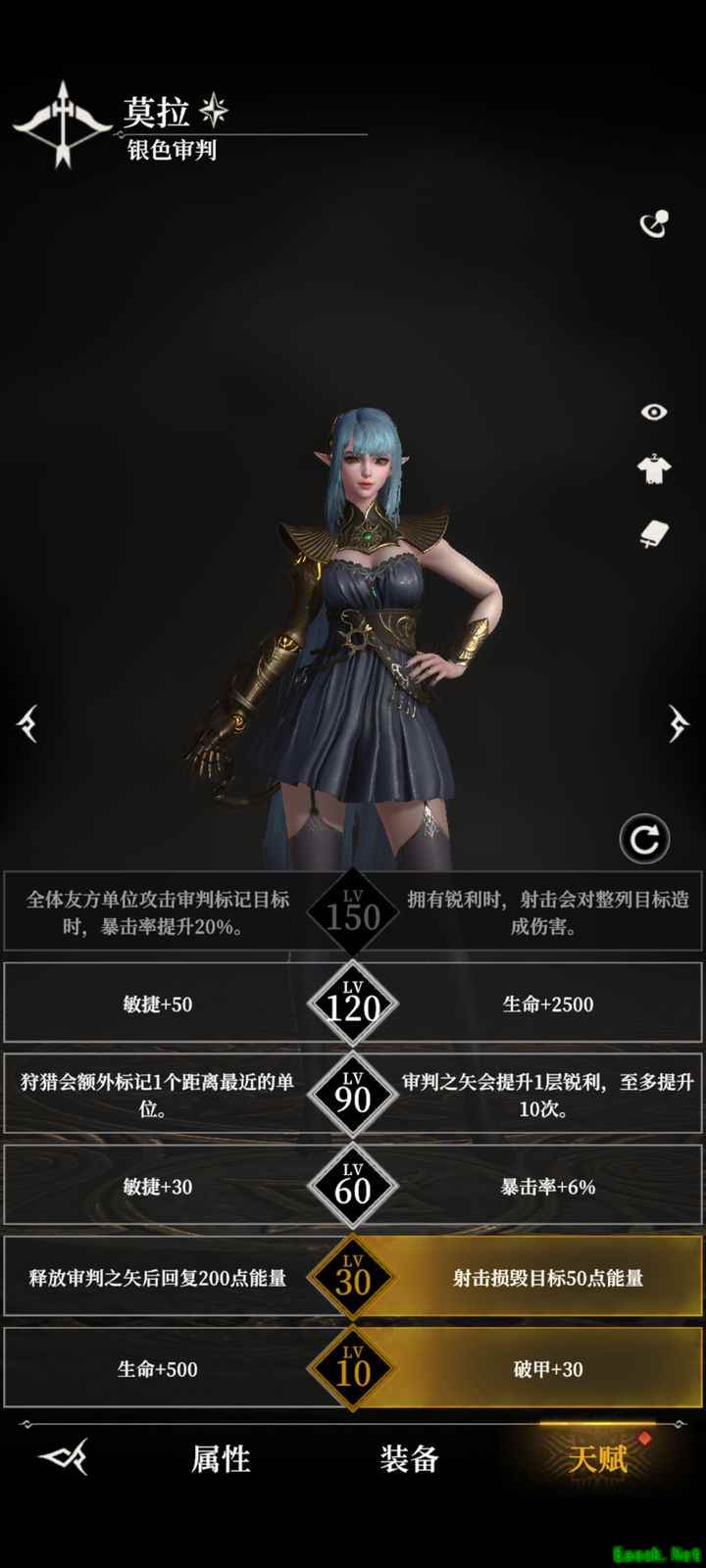Show the next hero with the right arrow
The width and height of the screenshot is (706, 1568).
pyautogui.click(x=679, y=724)
